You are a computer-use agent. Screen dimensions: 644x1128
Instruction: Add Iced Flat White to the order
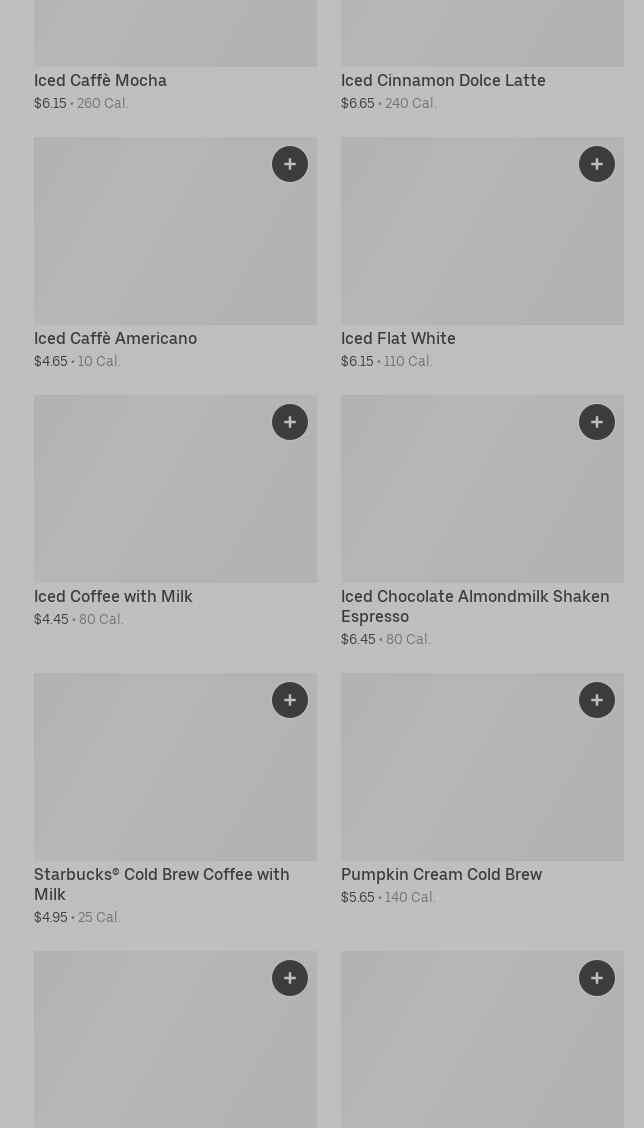tap(597, 164)
